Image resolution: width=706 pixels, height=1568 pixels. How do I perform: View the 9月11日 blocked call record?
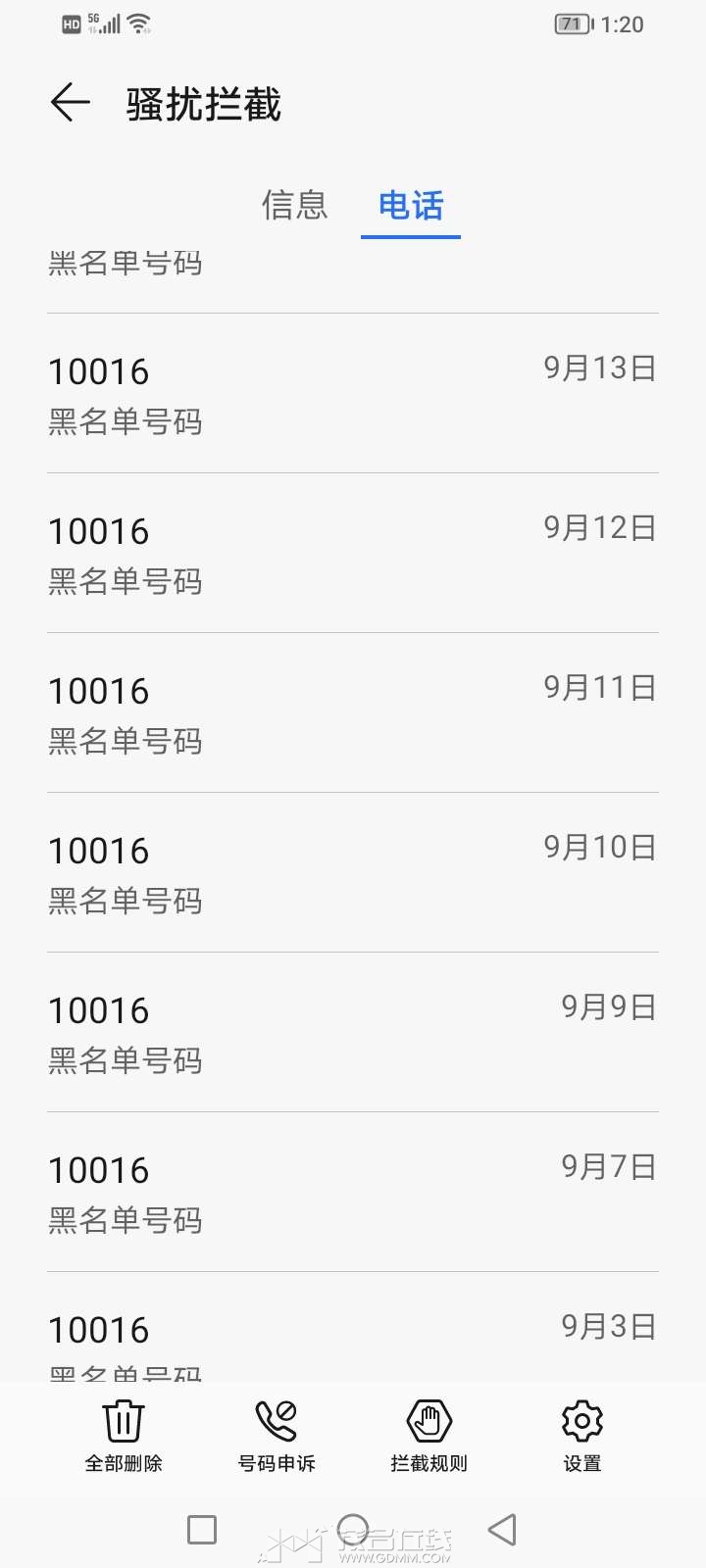tap(353, 713)
